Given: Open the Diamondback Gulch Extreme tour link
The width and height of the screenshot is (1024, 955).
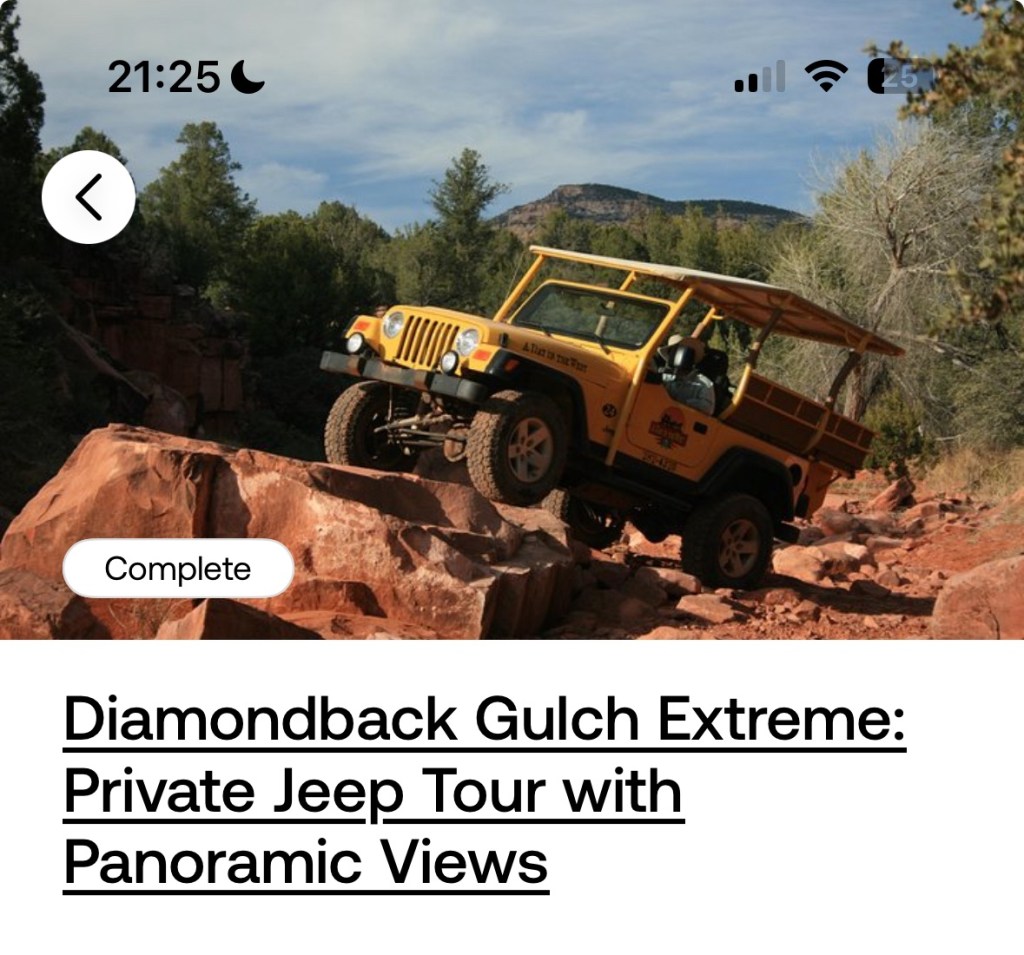Looking at the screenshot, I should pyautogui.click(x=484, y=790).
